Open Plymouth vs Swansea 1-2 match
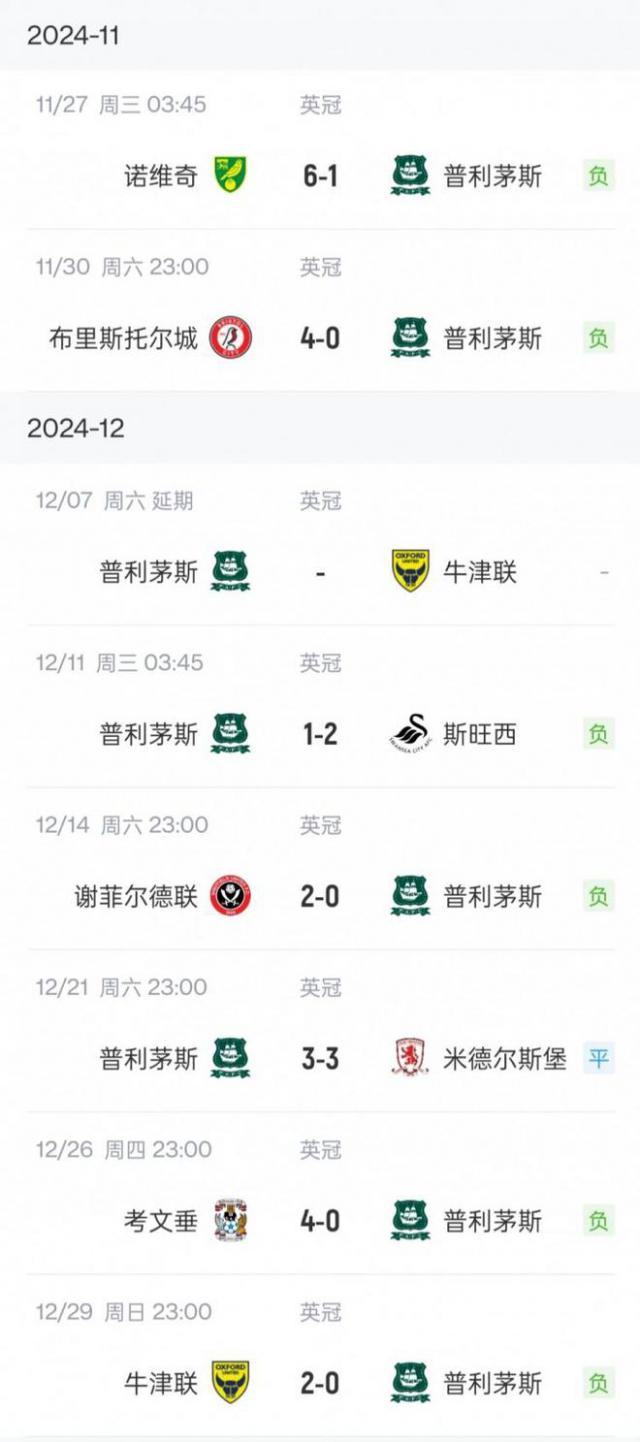The image size is (640, 1442). tap(320, 734)
